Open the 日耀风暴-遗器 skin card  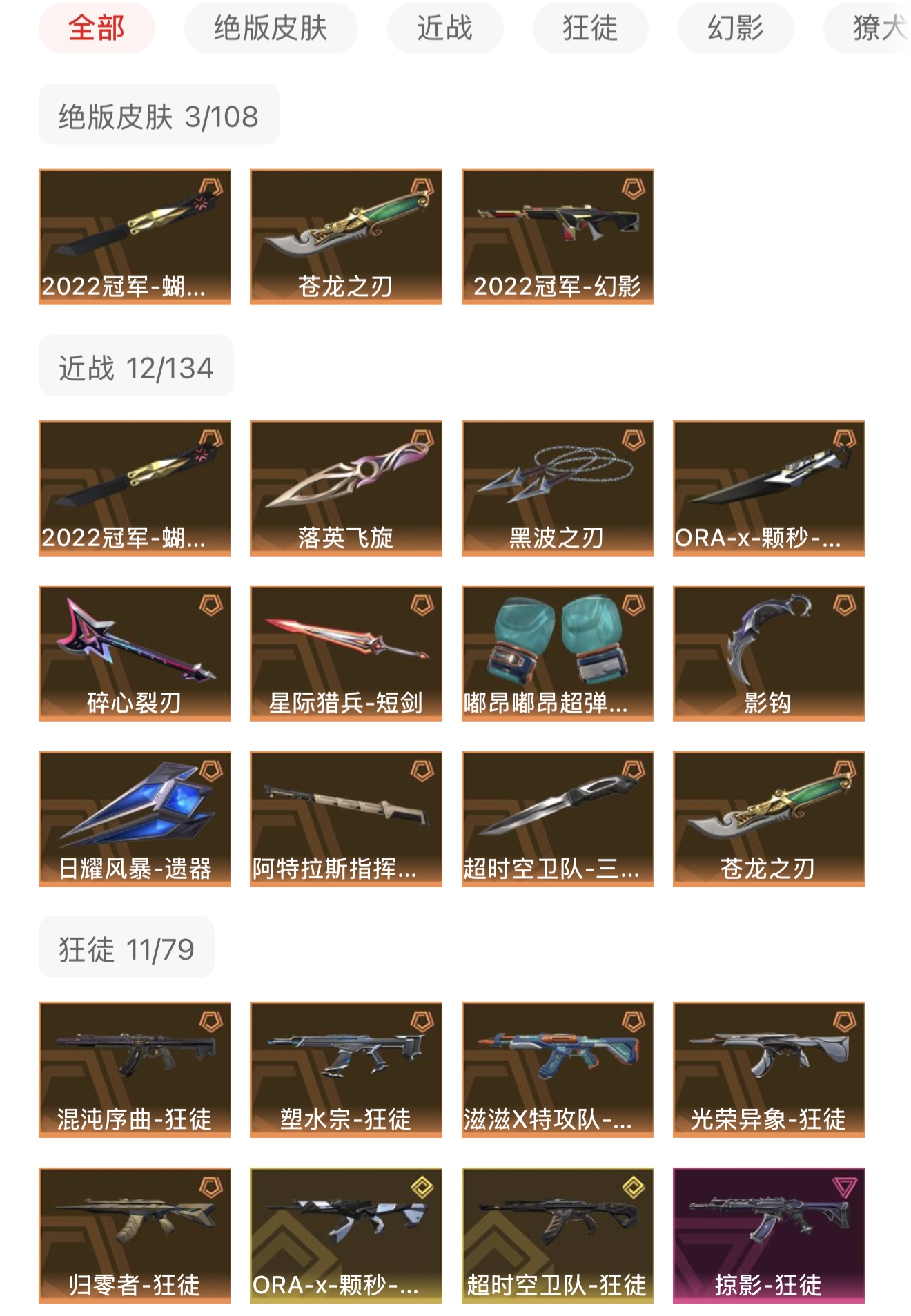[x=135, y=819]
